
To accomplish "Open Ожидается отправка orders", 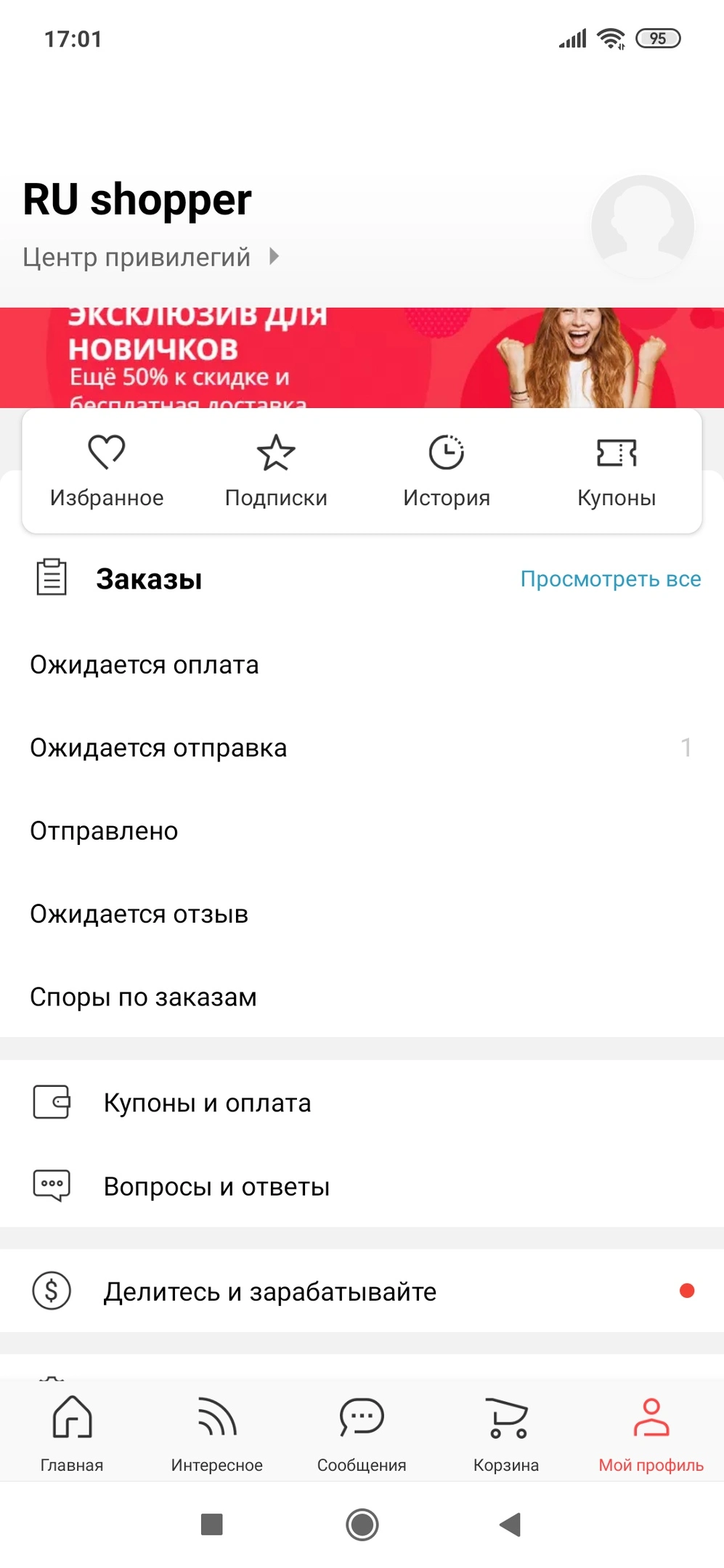I will [x=362, y=748].
